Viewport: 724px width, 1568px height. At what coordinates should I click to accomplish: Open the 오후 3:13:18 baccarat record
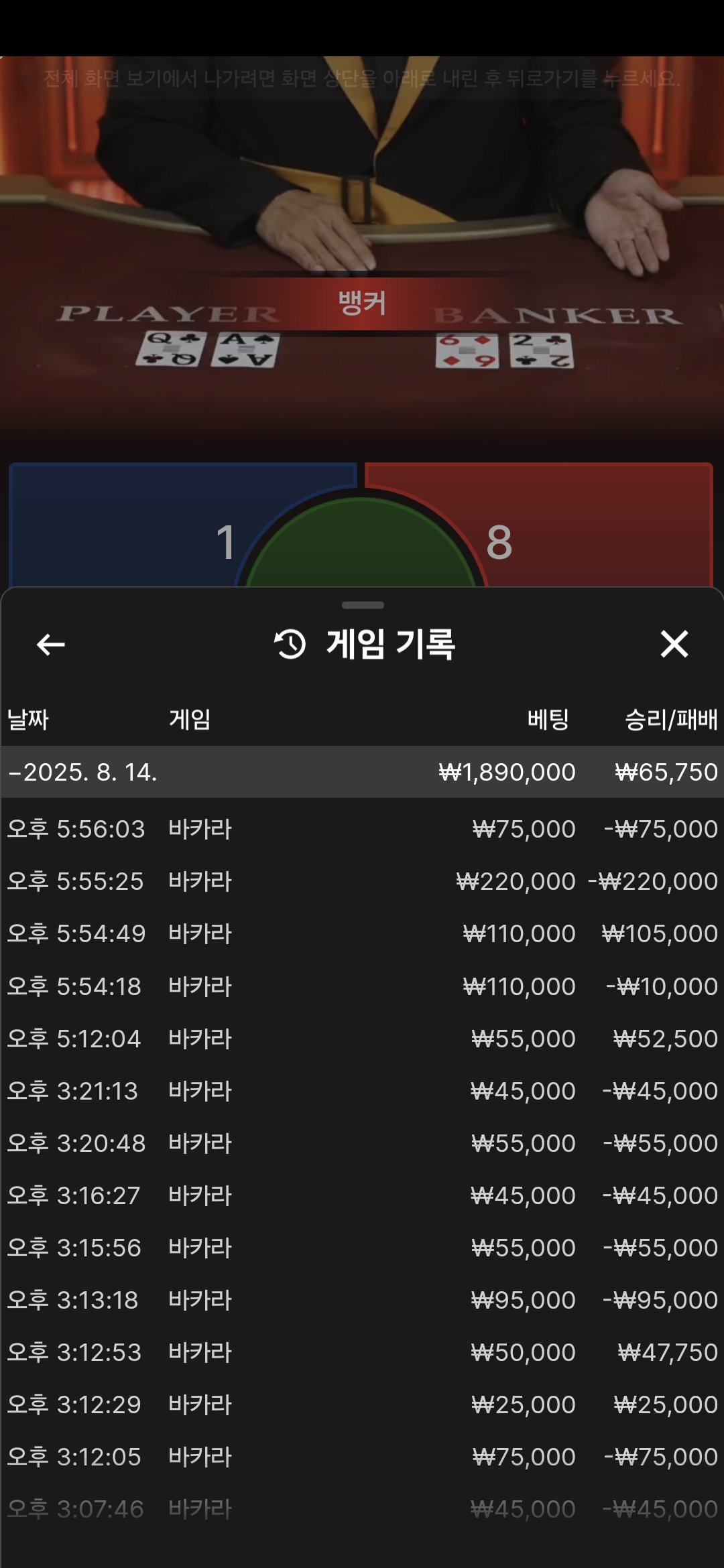tap(362, 1300)
